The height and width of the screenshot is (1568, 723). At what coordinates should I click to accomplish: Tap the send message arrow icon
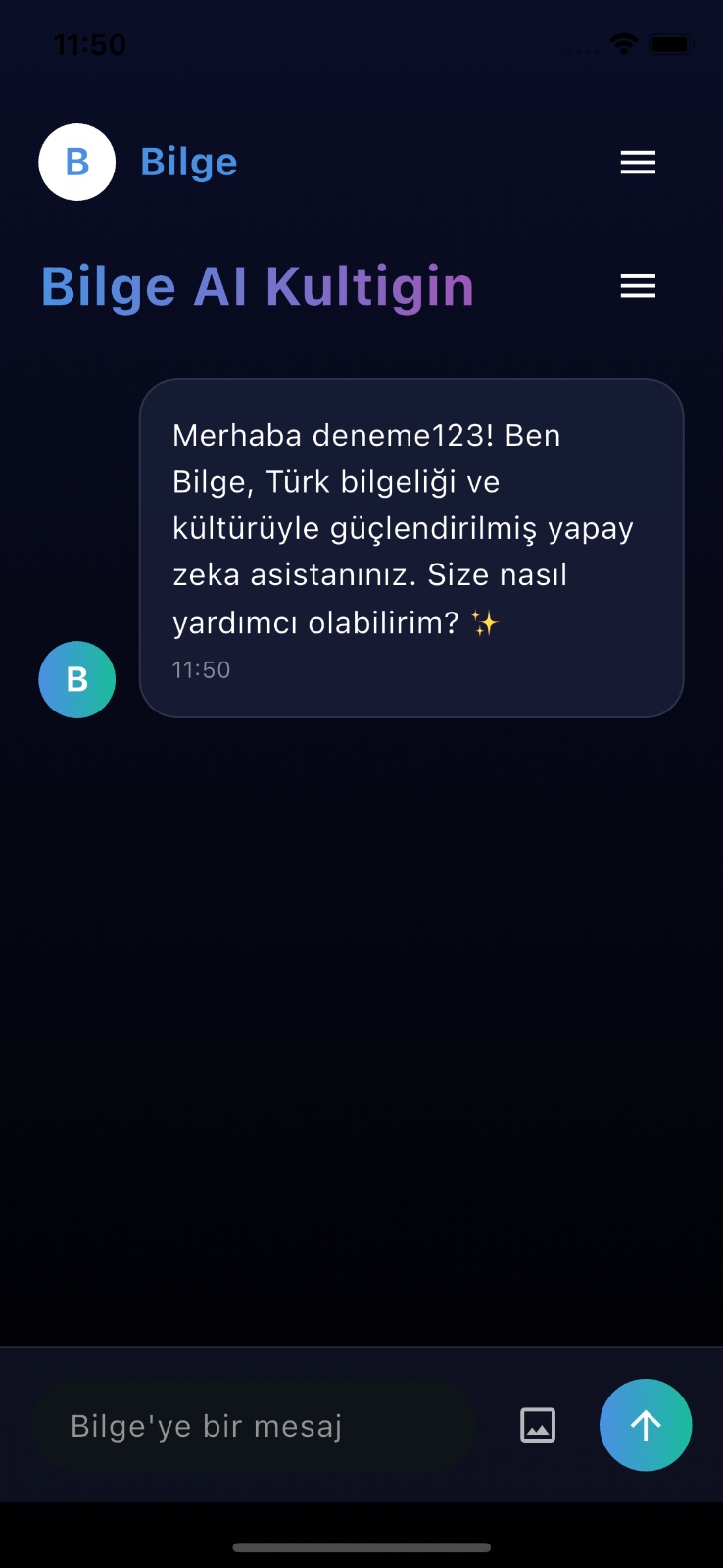point(645,1425)
